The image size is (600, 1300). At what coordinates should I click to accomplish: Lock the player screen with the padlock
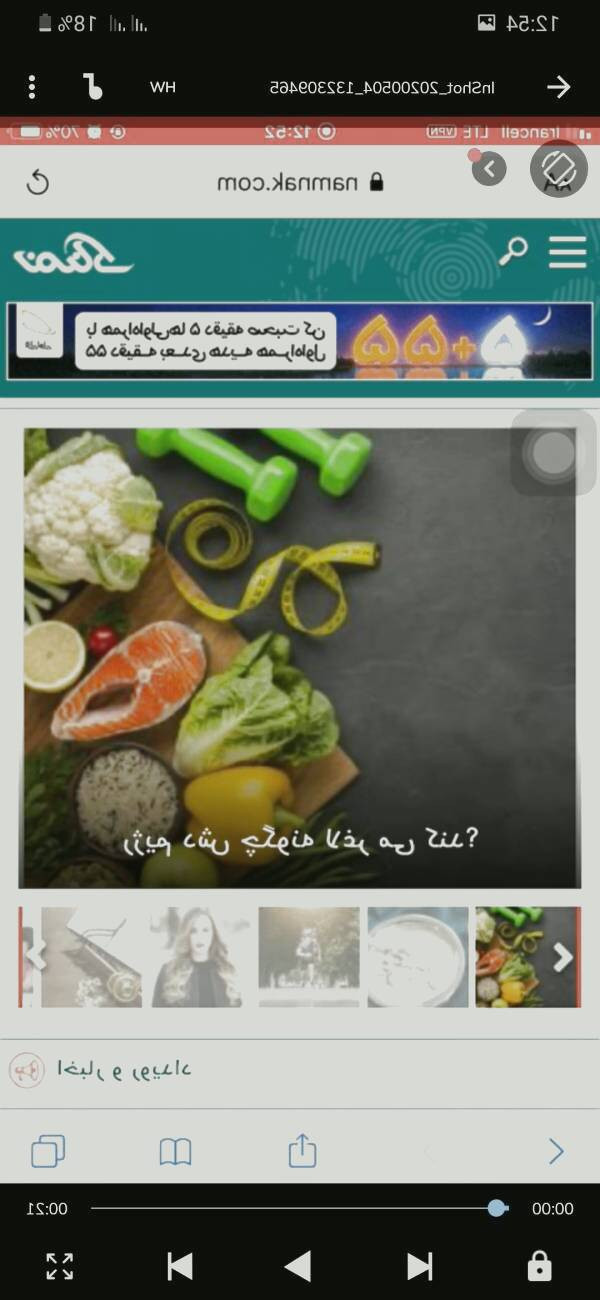click(x=539, y=1266)
